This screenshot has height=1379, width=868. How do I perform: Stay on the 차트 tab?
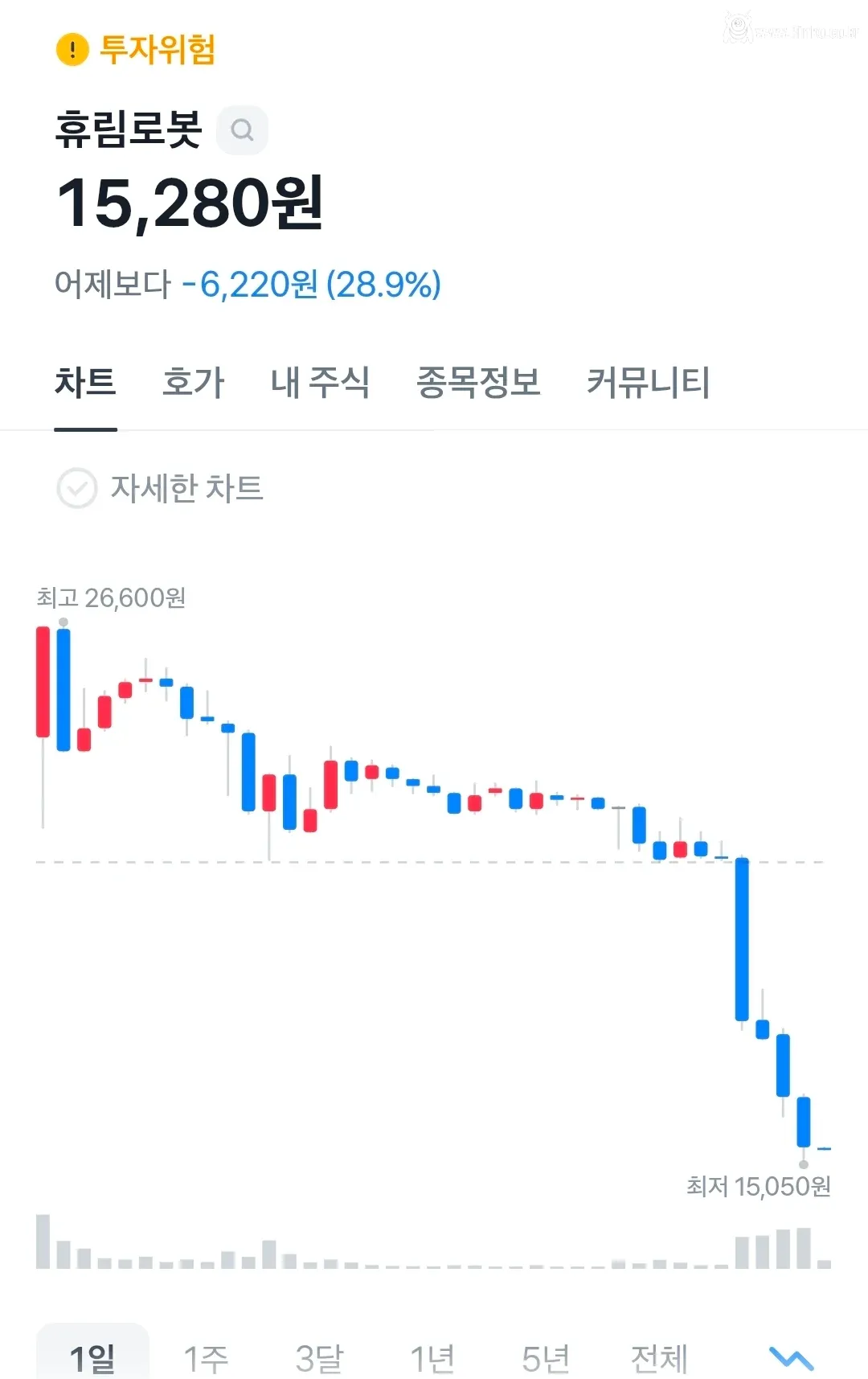click(x=84, y=384)
